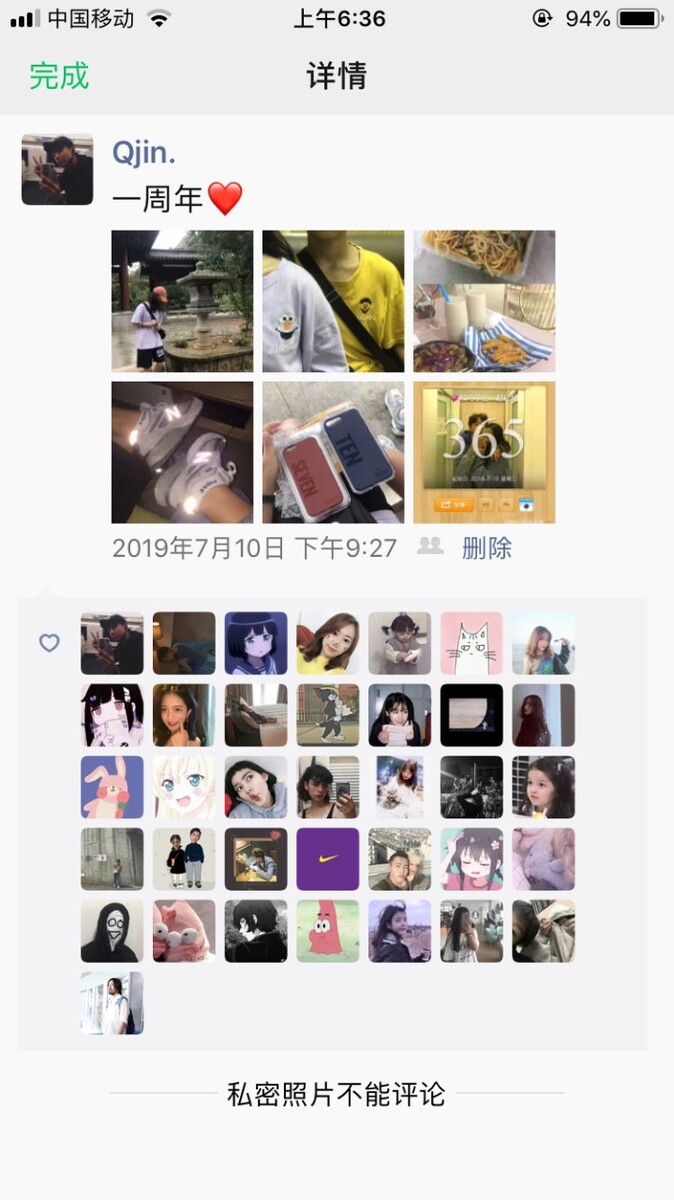Open Qjin.'s profile avatar
This screenshot has height=1200, width=674.
[x=57, y=170]
